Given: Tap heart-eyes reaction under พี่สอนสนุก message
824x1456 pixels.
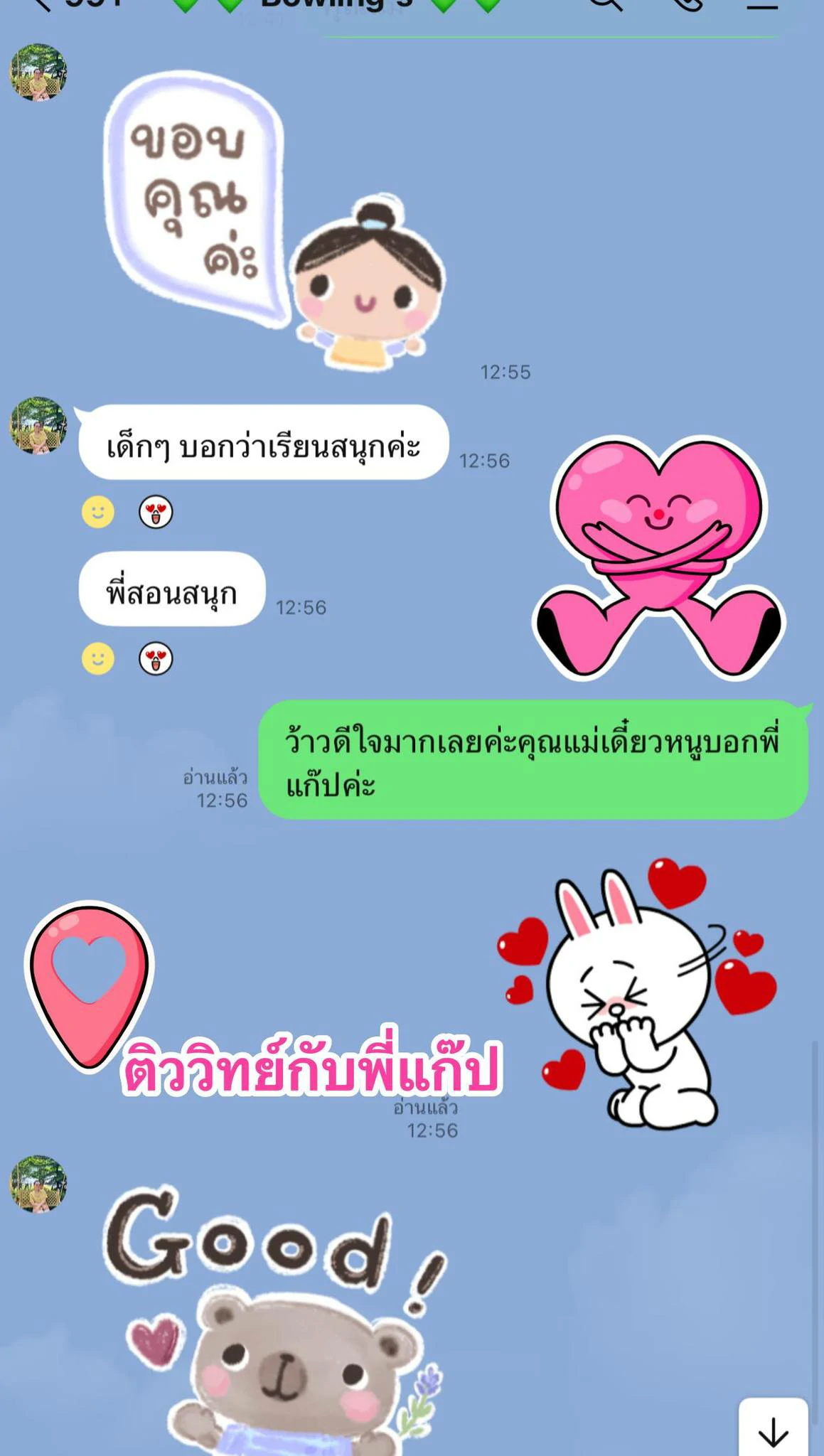Looking at the screenshot, I should (156, 658).
